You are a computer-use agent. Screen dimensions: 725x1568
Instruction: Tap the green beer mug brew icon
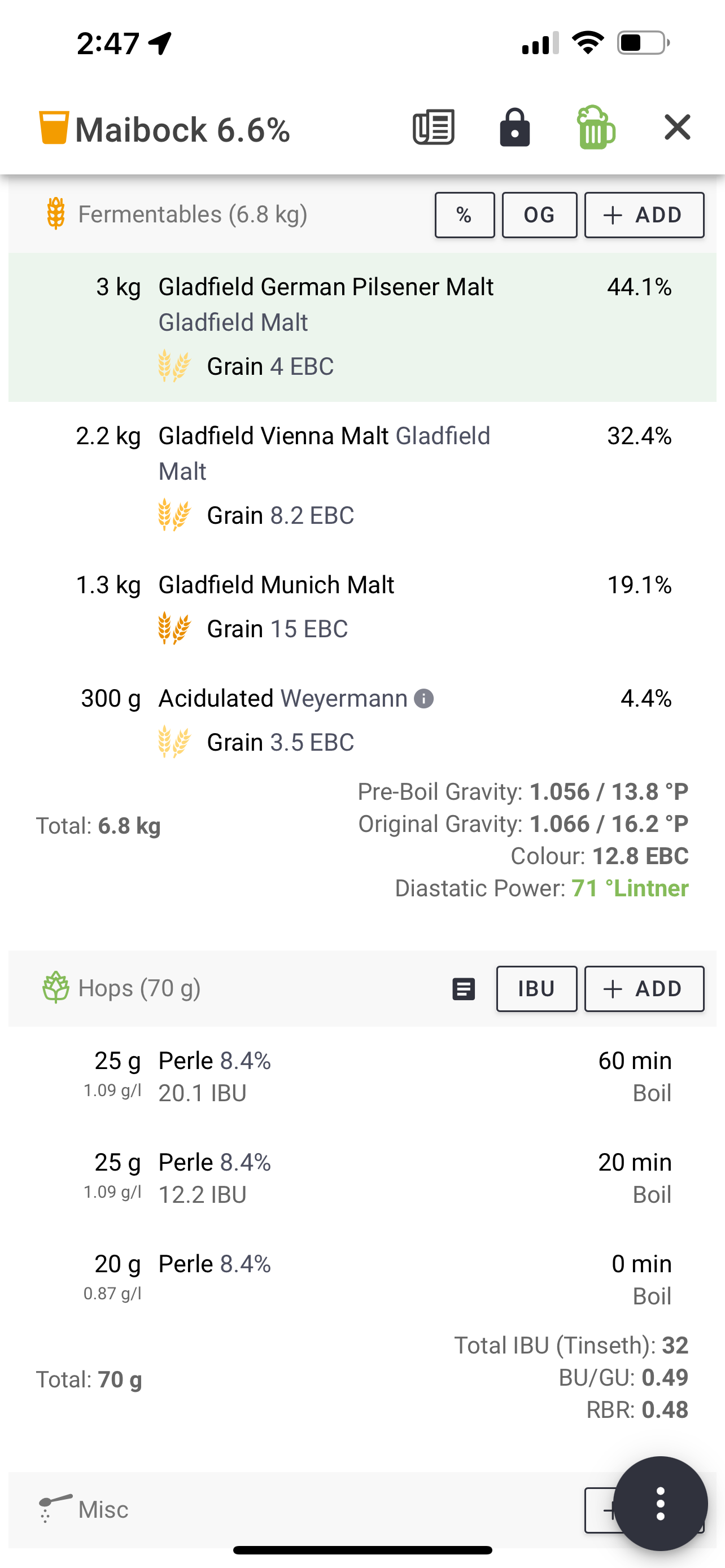click(596, 127)
